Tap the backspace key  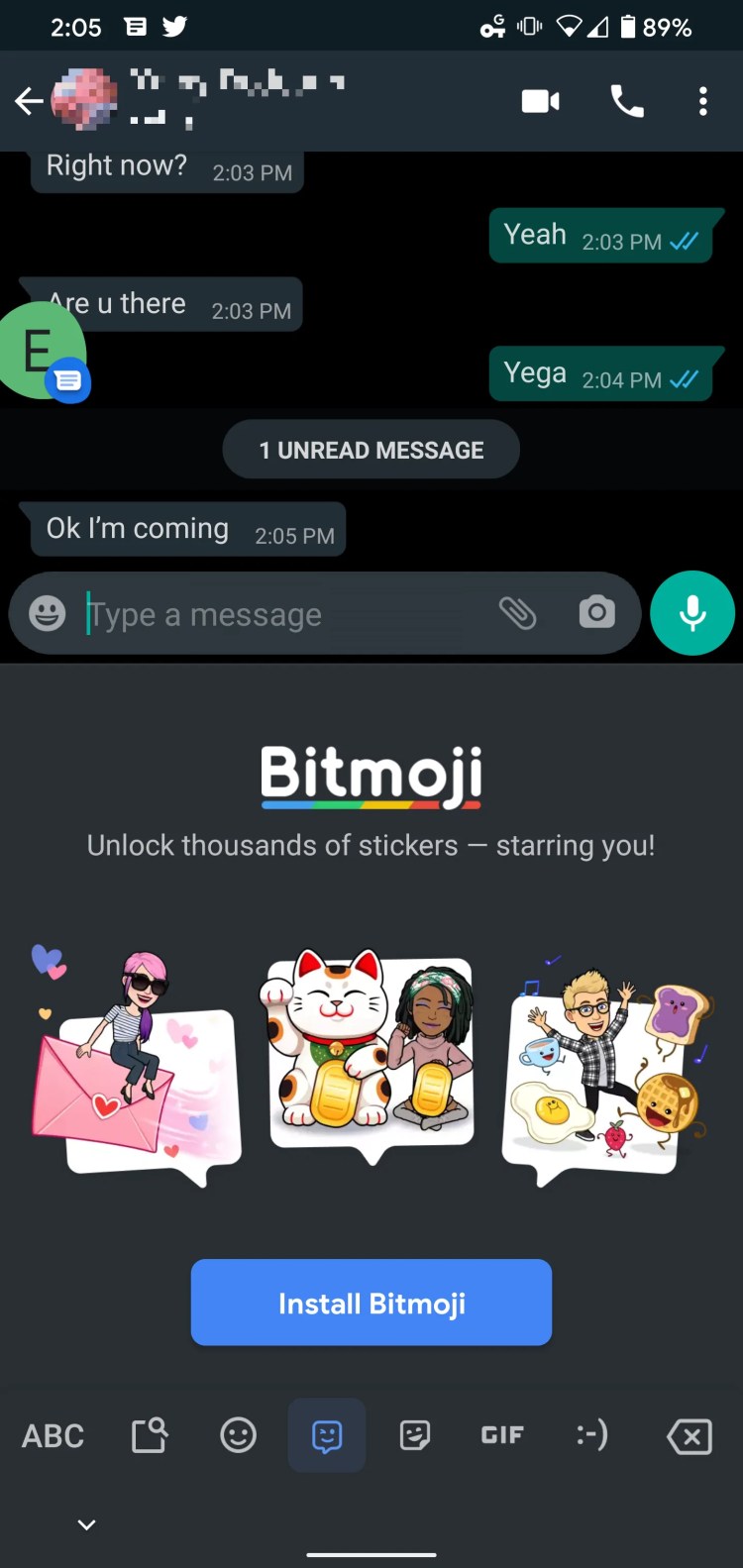pyautogui.click(x=690, y=1435)
